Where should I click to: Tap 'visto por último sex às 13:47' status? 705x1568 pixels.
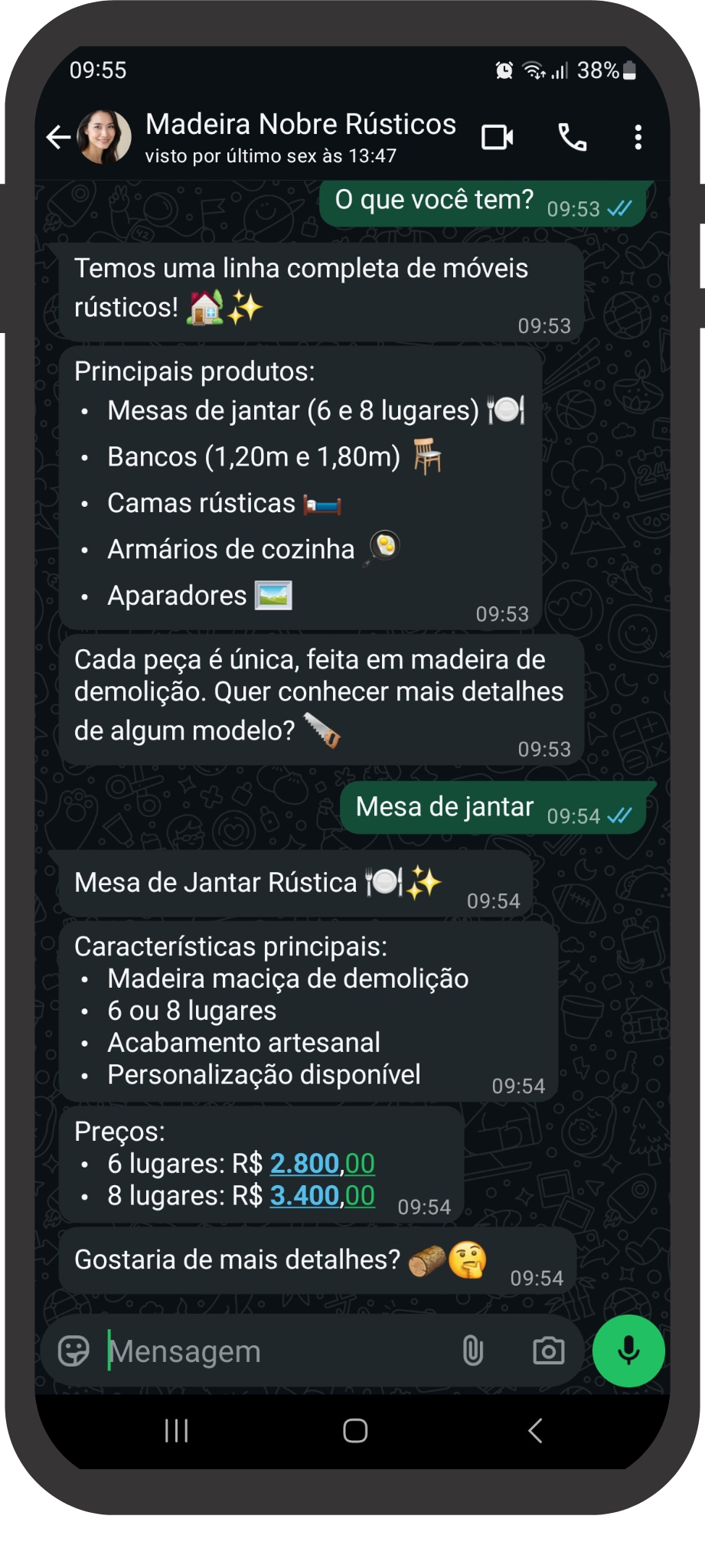tap(270, 155)
